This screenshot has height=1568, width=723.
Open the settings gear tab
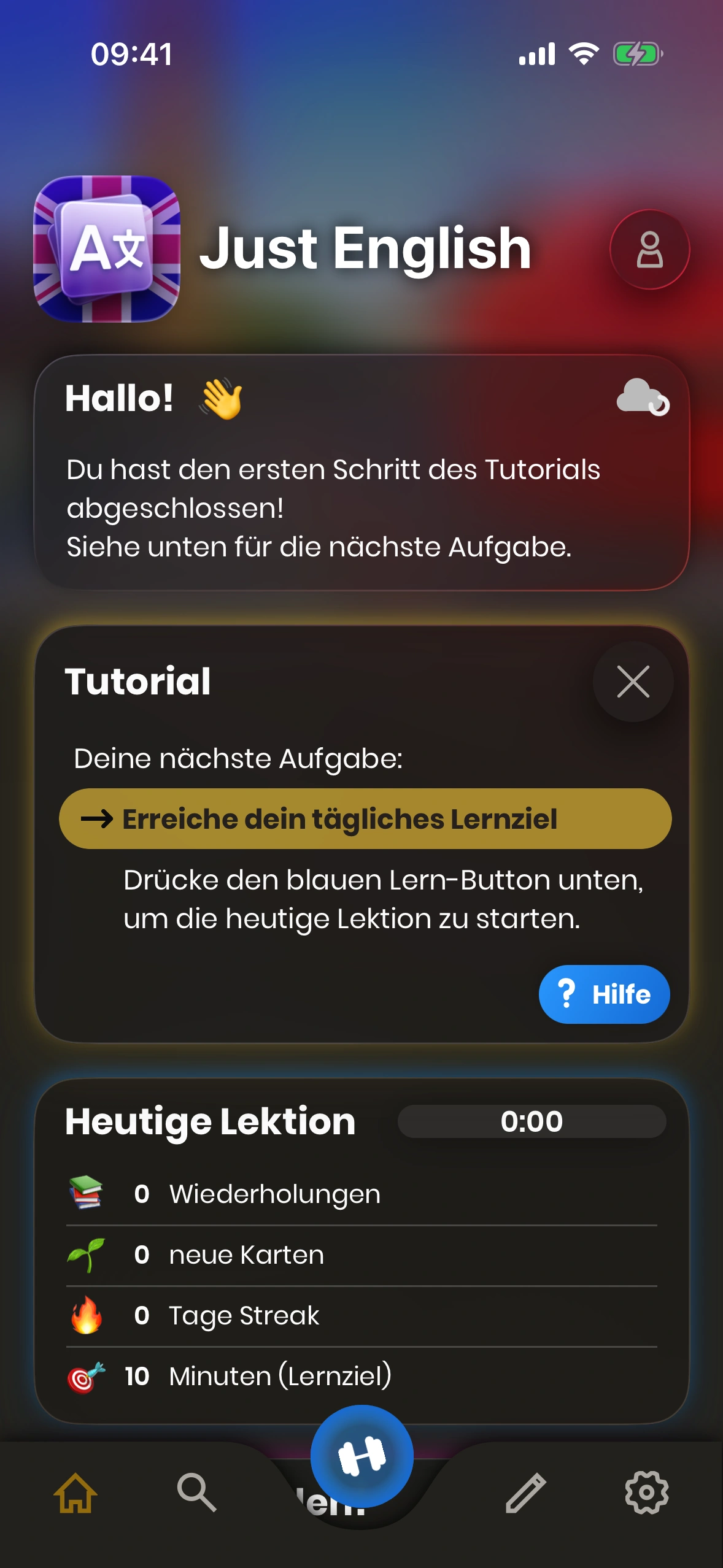(x=646, y=1493)
